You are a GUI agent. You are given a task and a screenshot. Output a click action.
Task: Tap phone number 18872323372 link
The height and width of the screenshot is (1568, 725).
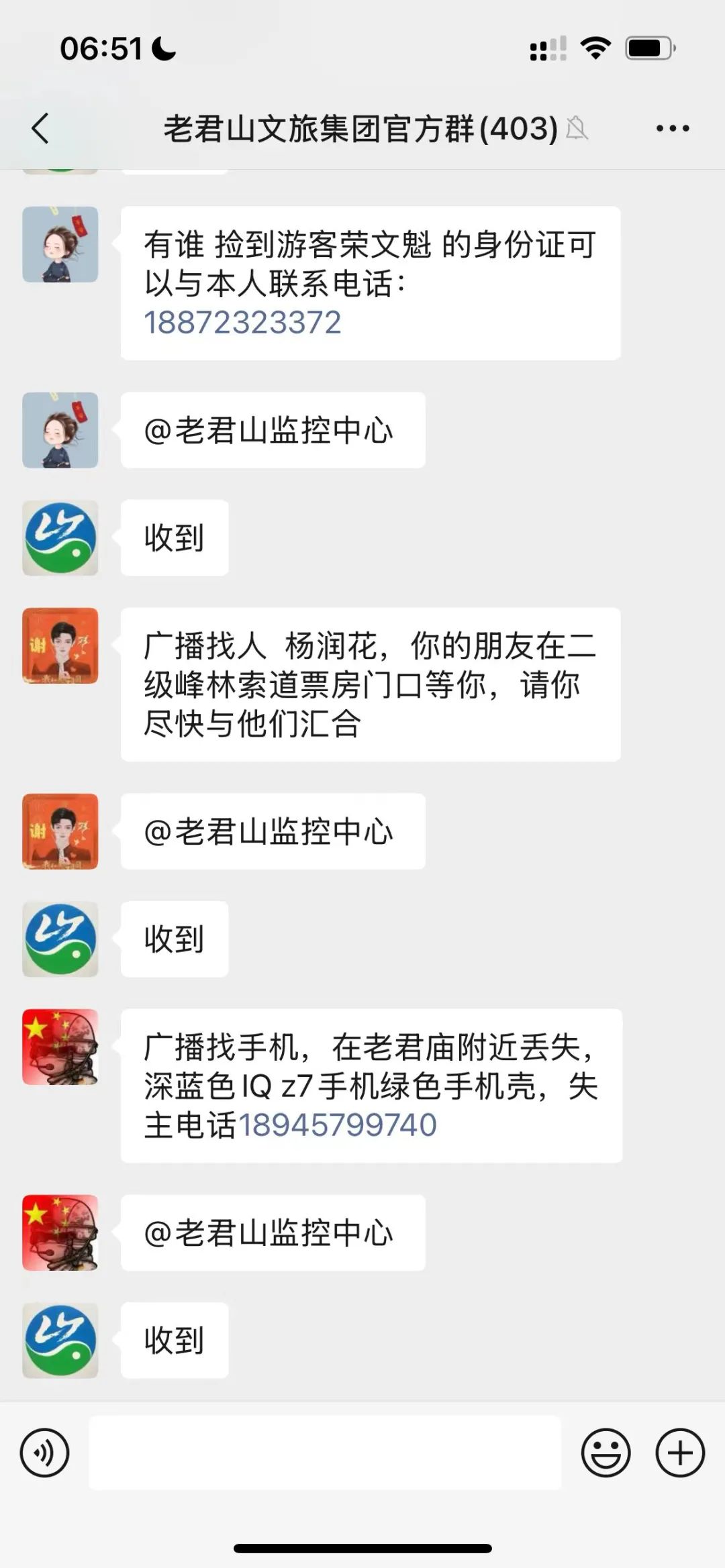tap(242, 323)
